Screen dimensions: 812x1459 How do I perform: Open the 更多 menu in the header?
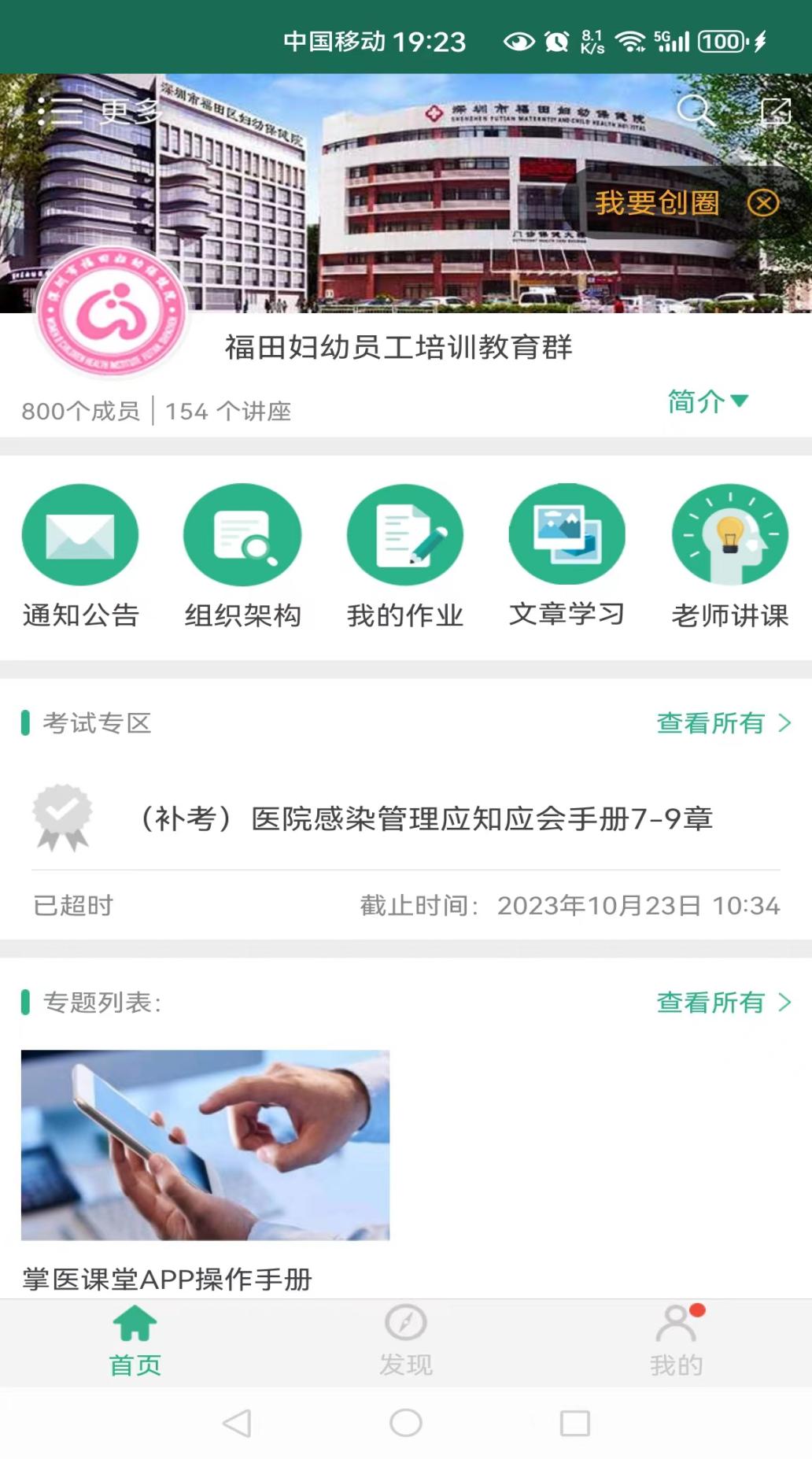[98, 112]
